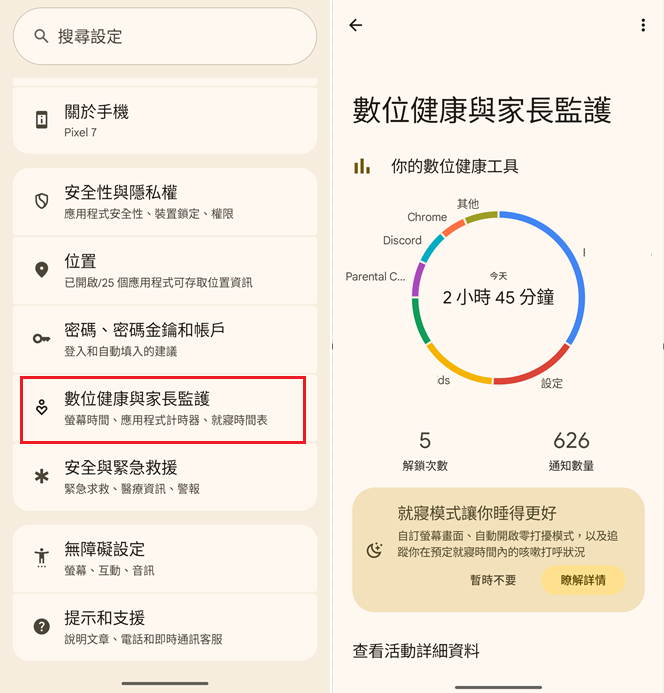Open 無障礙設定
Image resolution: width=664 pixels, height=693 pixels.
click(165, 558)
